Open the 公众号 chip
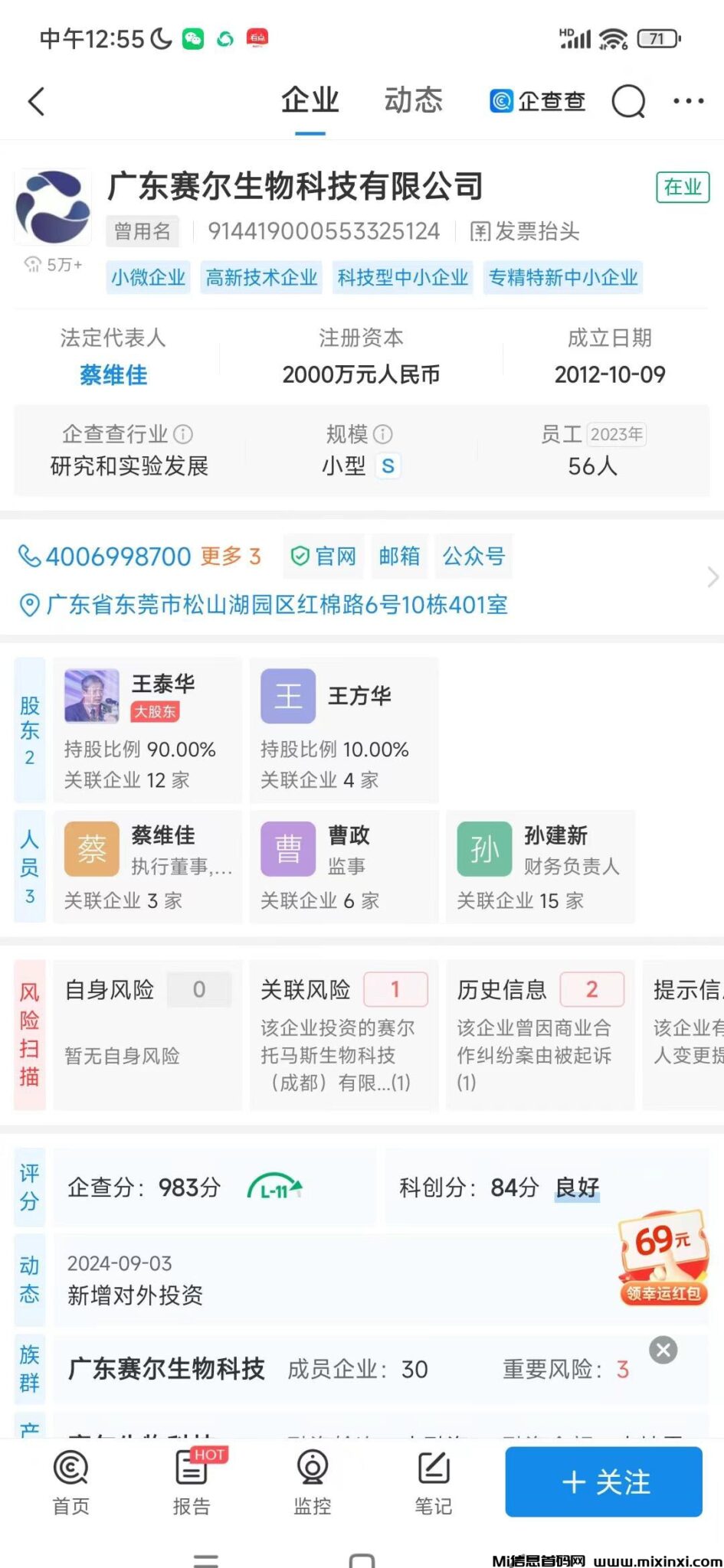Image resolution: width=724 pixels, height=1568 pixels. [473, 557]
